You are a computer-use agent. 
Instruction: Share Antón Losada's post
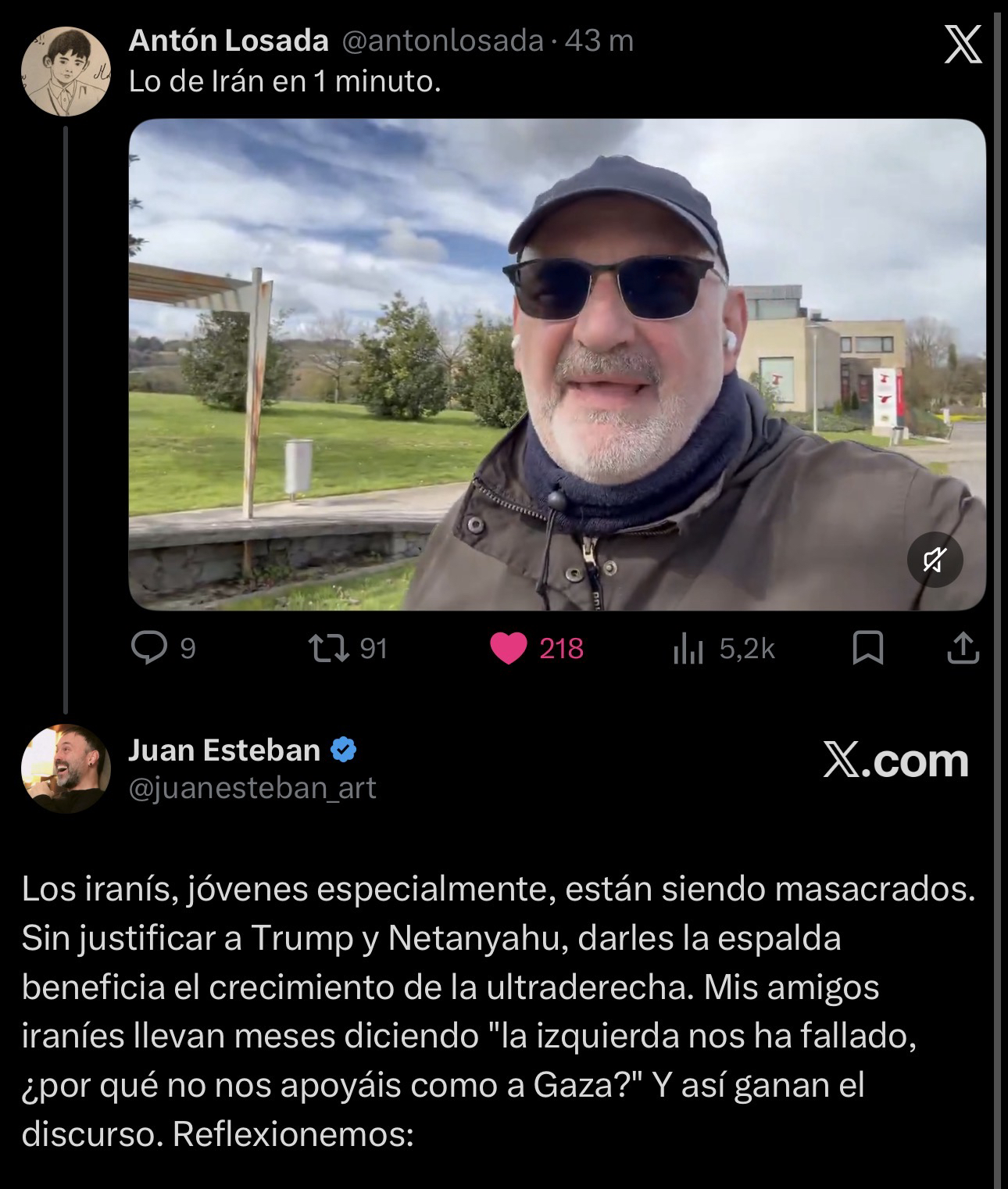[x=963, y=648]
